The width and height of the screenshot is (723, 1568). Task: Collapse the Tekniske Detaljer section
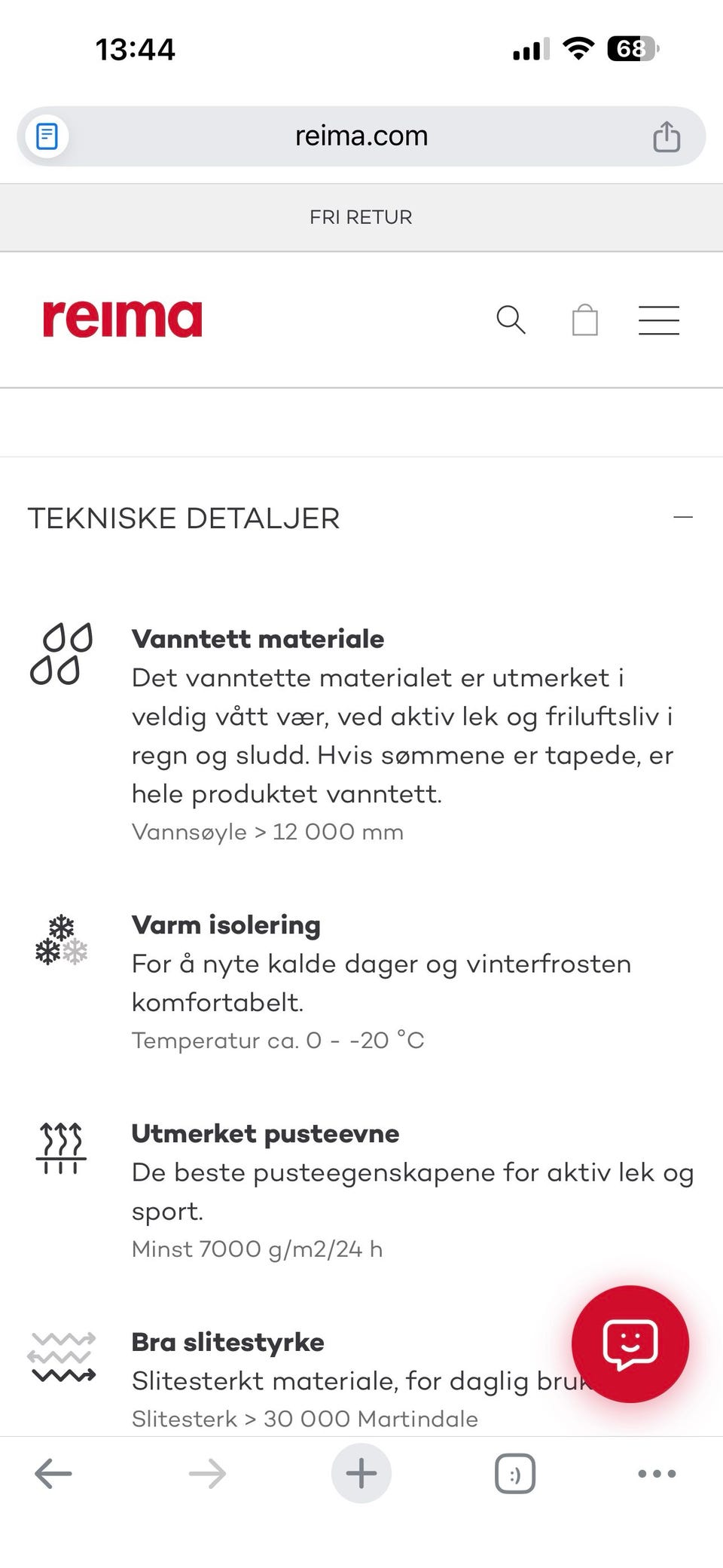pyautogui.click(x=684, y=517)
